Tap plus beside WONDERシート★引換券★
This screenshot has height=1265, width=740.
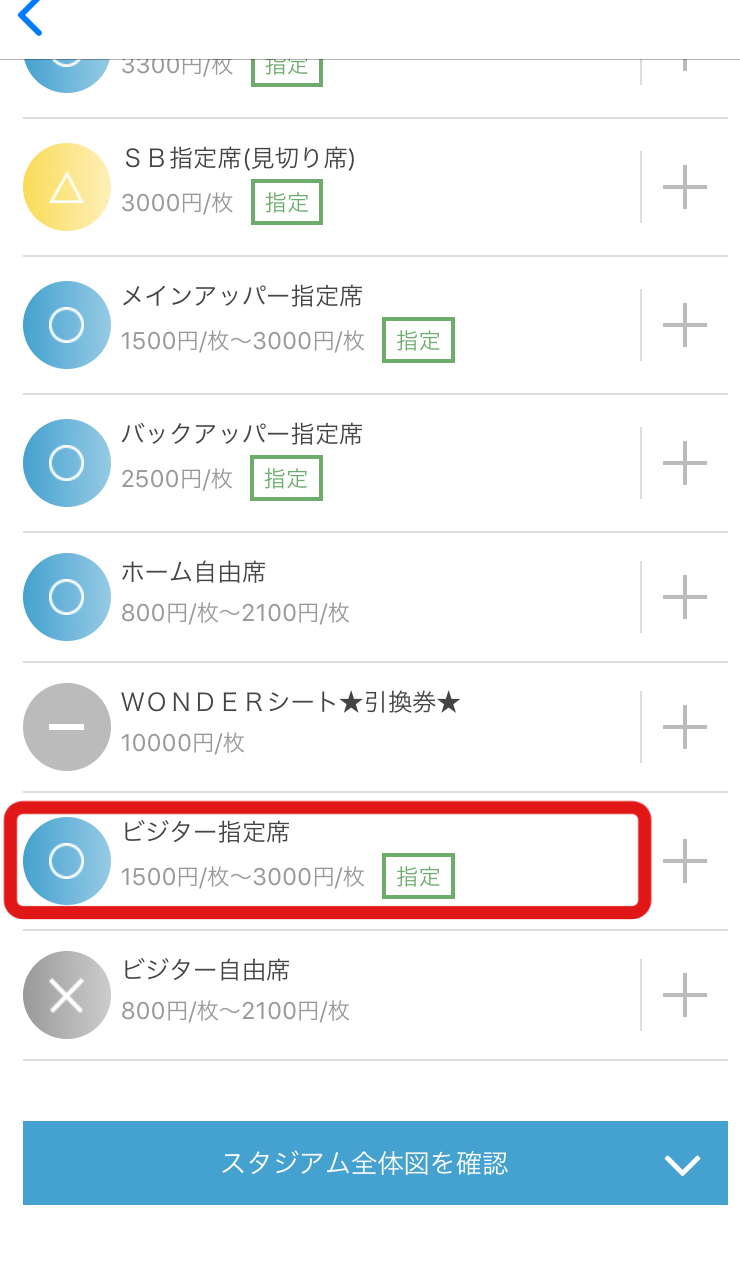(x=685, y=727)
